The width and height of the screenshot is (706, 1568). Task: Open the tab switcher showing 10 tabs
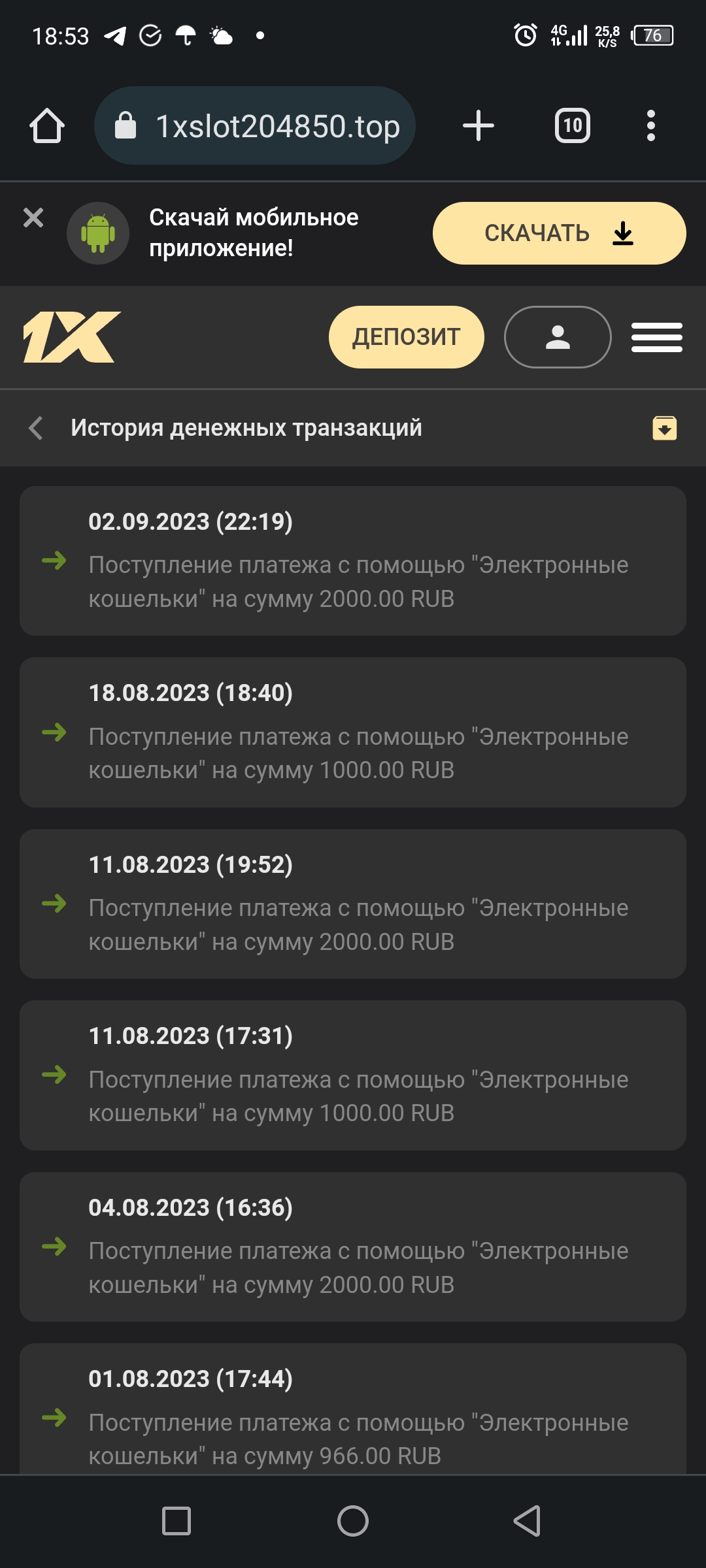tap(572, 125)
